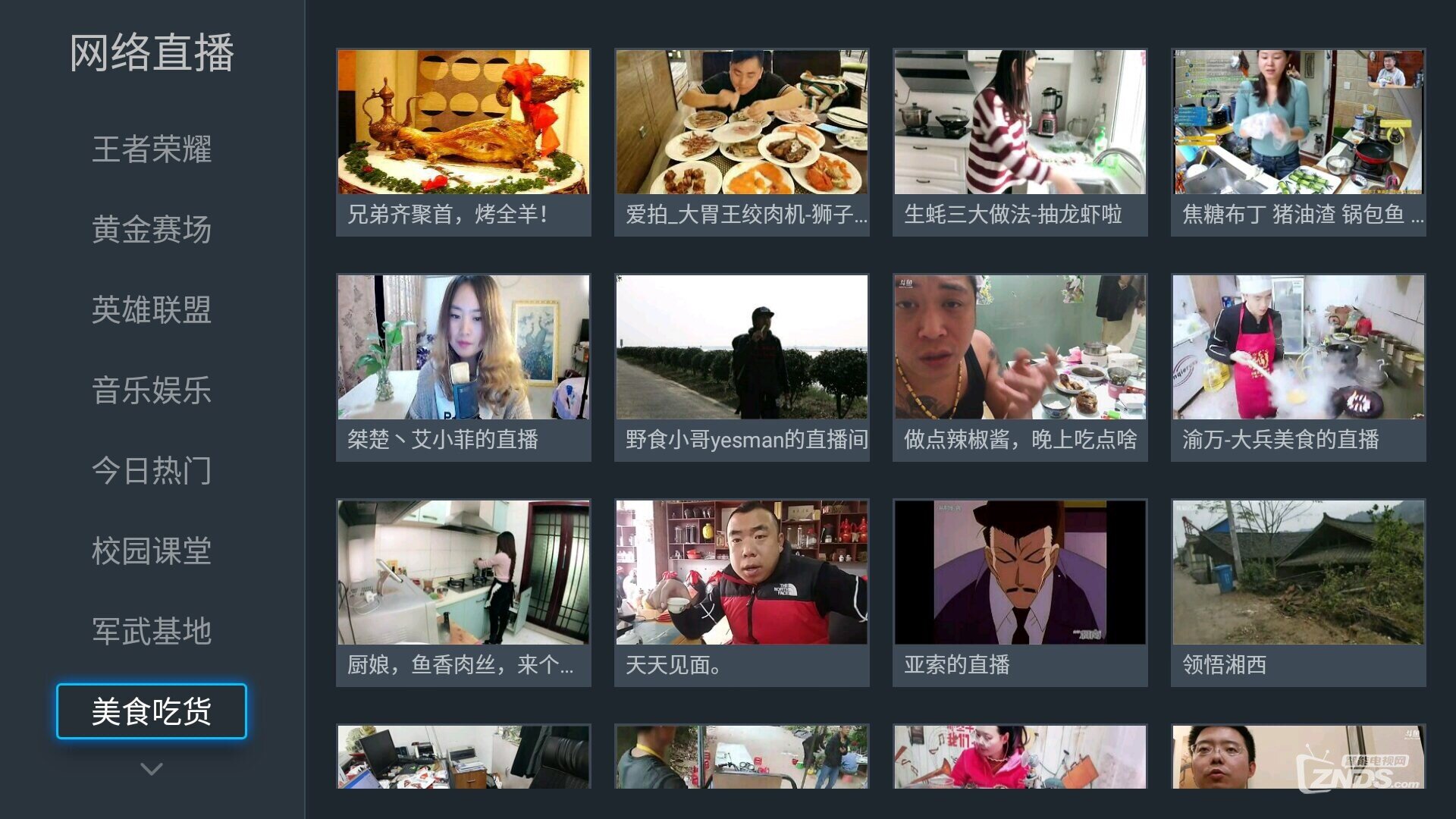Watch 领悟湘西 live stream
The width and height of the screenshot is (1456, 819).
(x=1298, y=592)
